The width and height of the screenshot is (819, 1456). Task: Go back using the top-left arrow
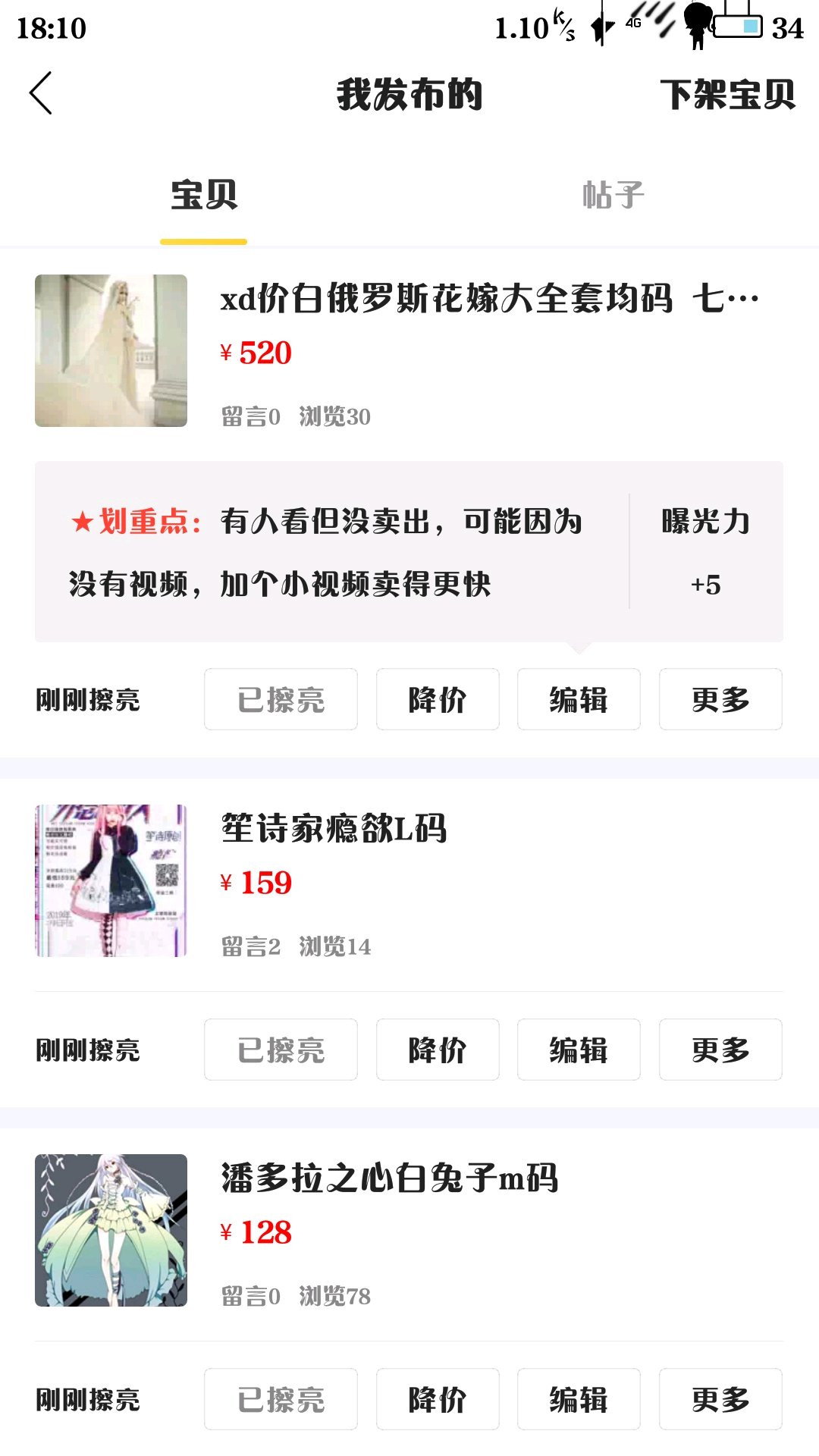point(41,93)
